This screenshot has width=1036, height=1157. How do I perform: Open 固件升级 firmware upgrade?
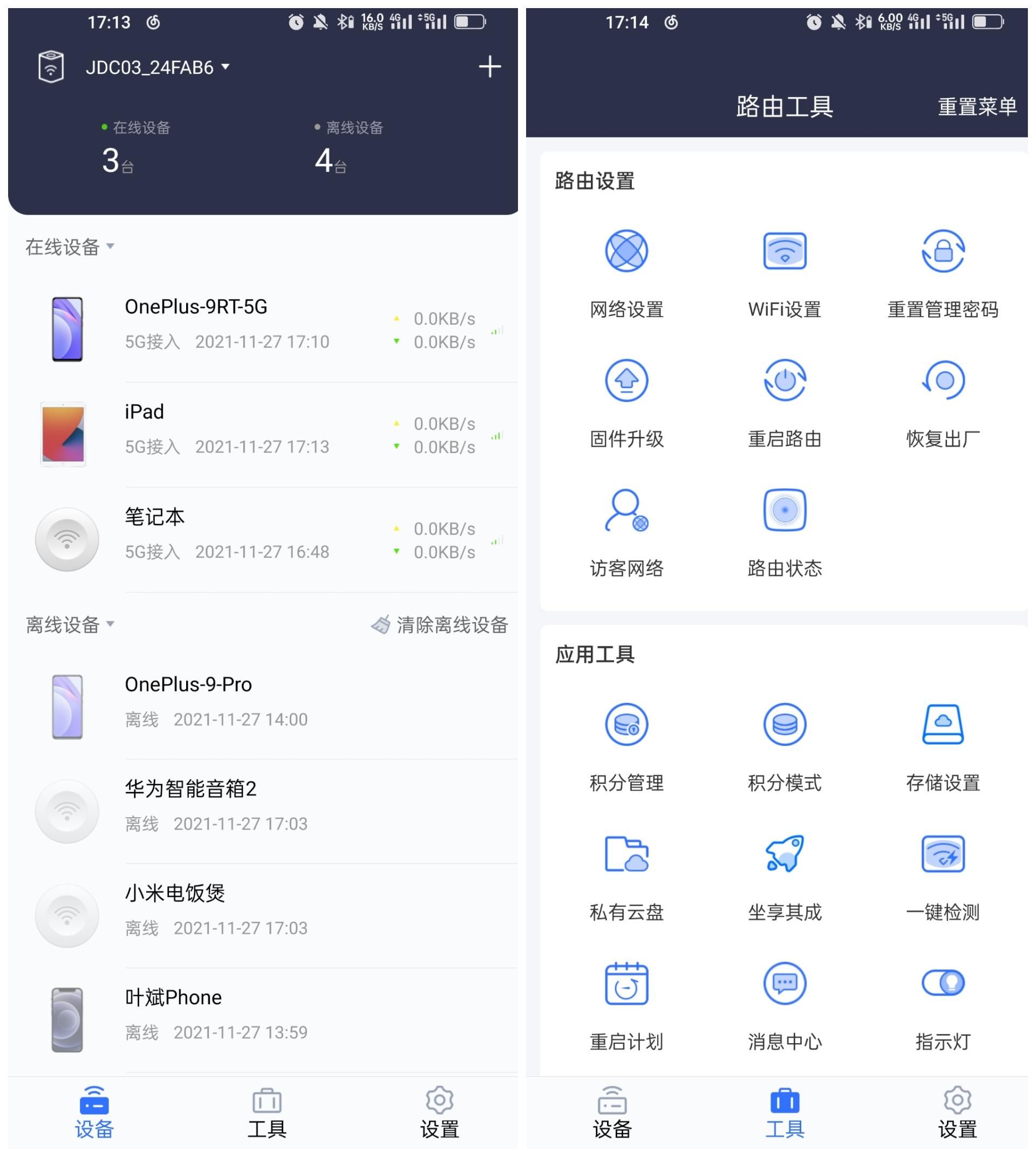click(626, 402)
